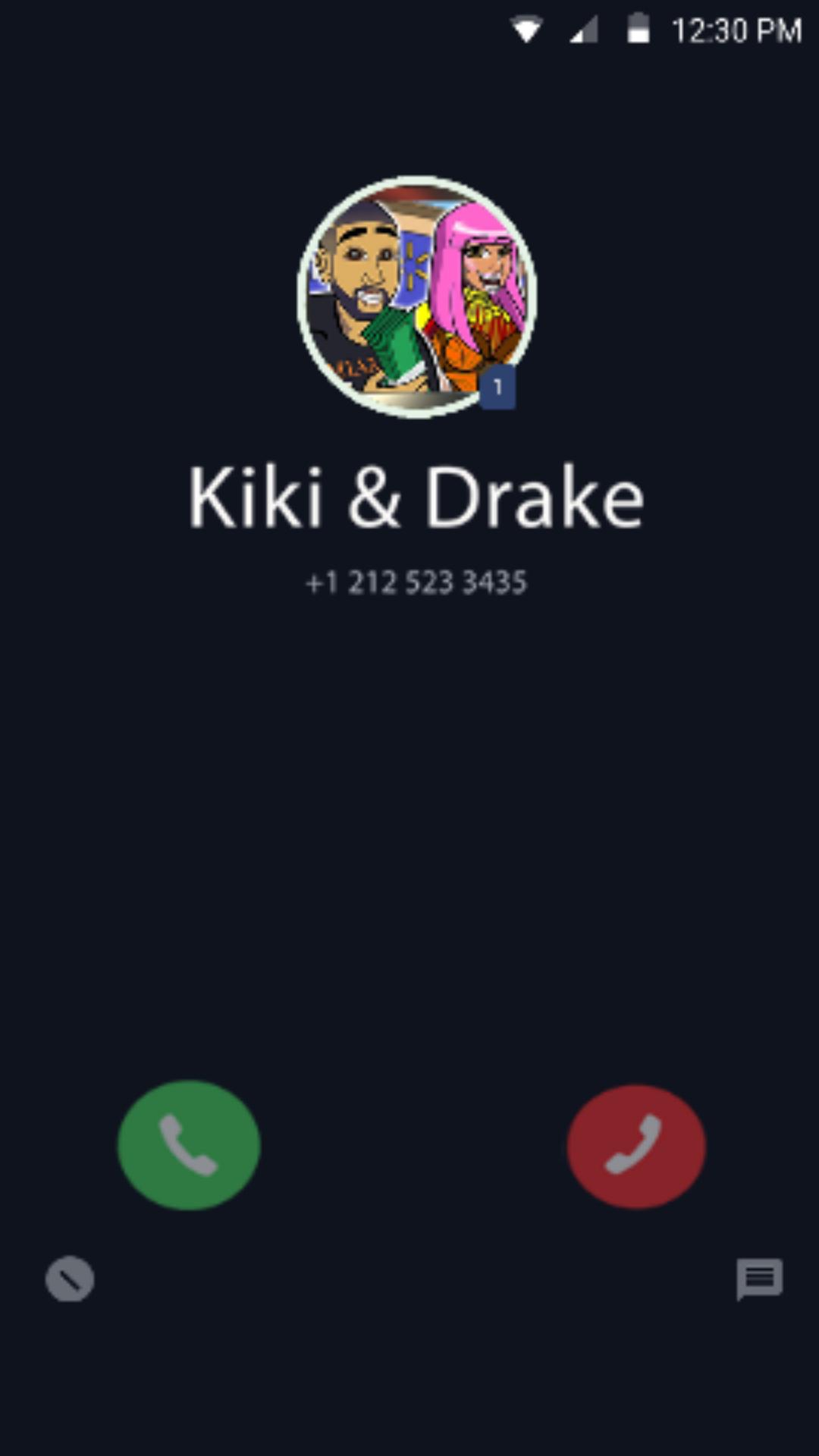Open Kiki & Drake contact photo

click(x=416, y=297)
